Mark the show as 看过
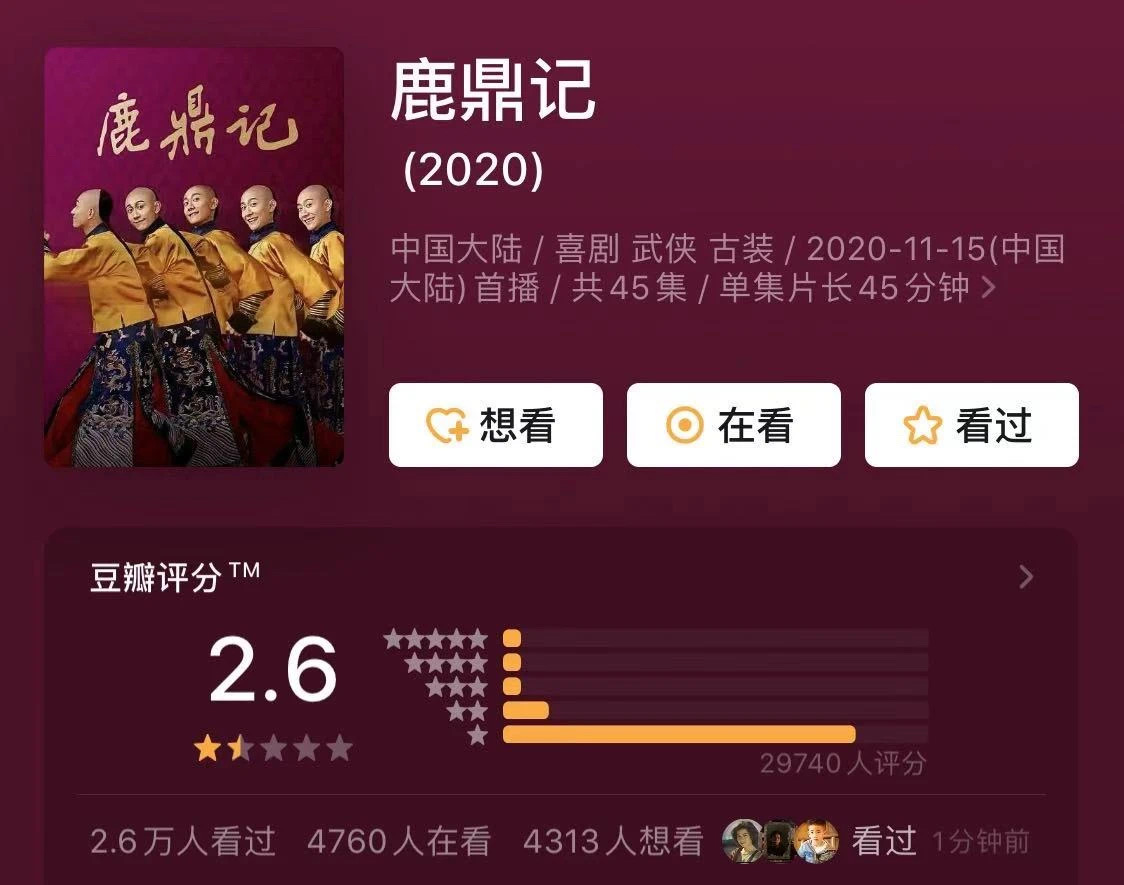The image size is (1124, 885). [971, 425]
